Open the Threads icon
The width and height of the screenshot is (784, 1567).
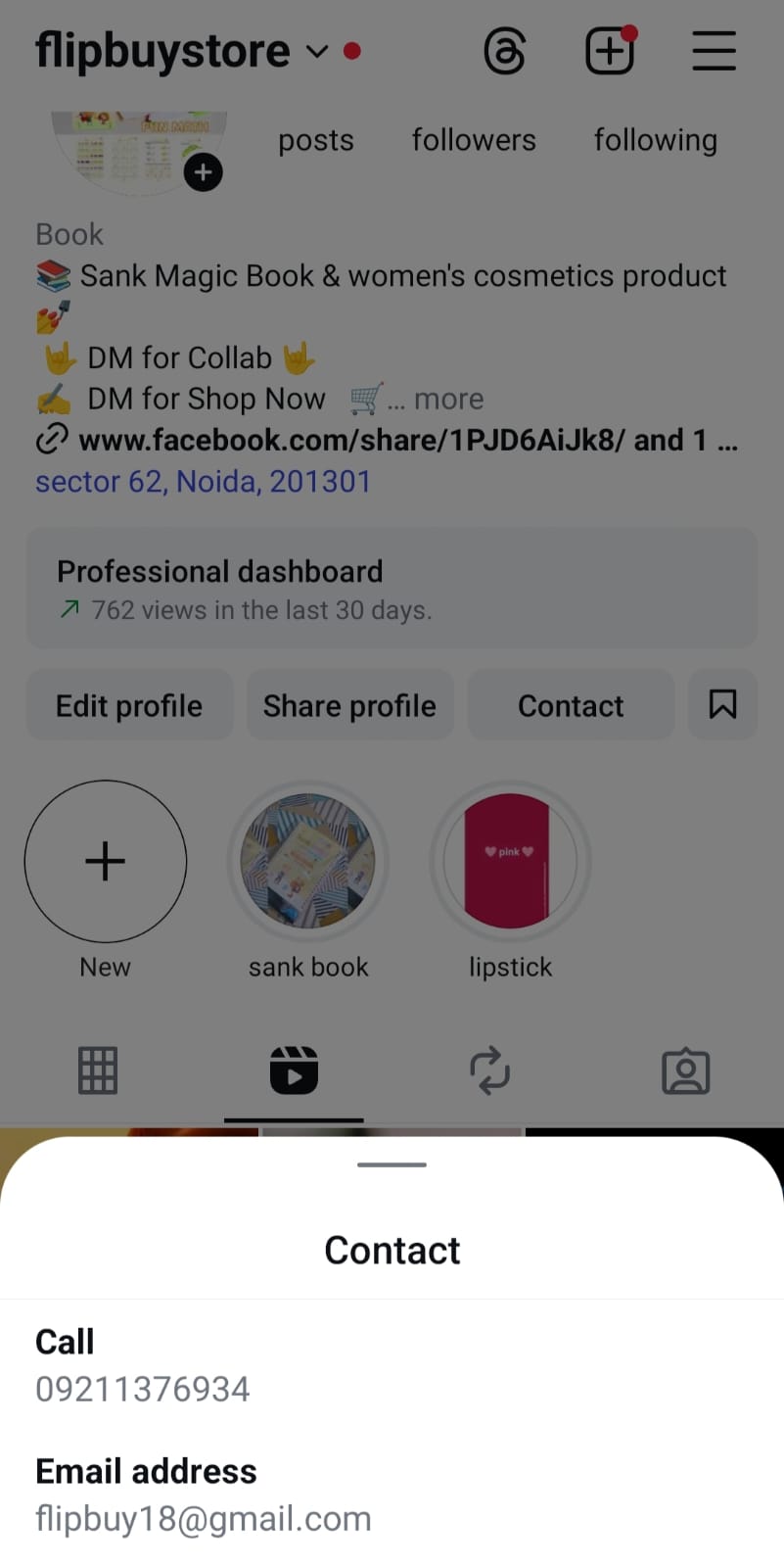tap(505, 51)
